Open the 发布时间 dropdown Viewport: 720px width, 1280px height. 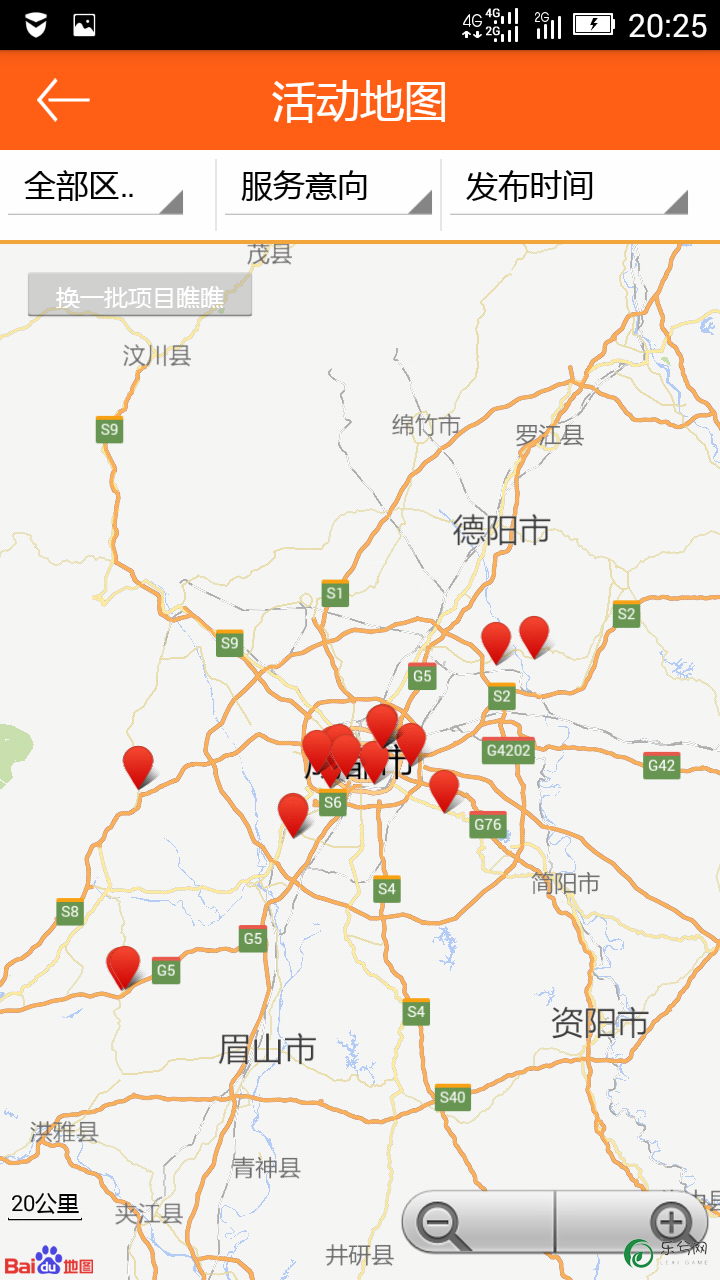(x=568, y=187)
